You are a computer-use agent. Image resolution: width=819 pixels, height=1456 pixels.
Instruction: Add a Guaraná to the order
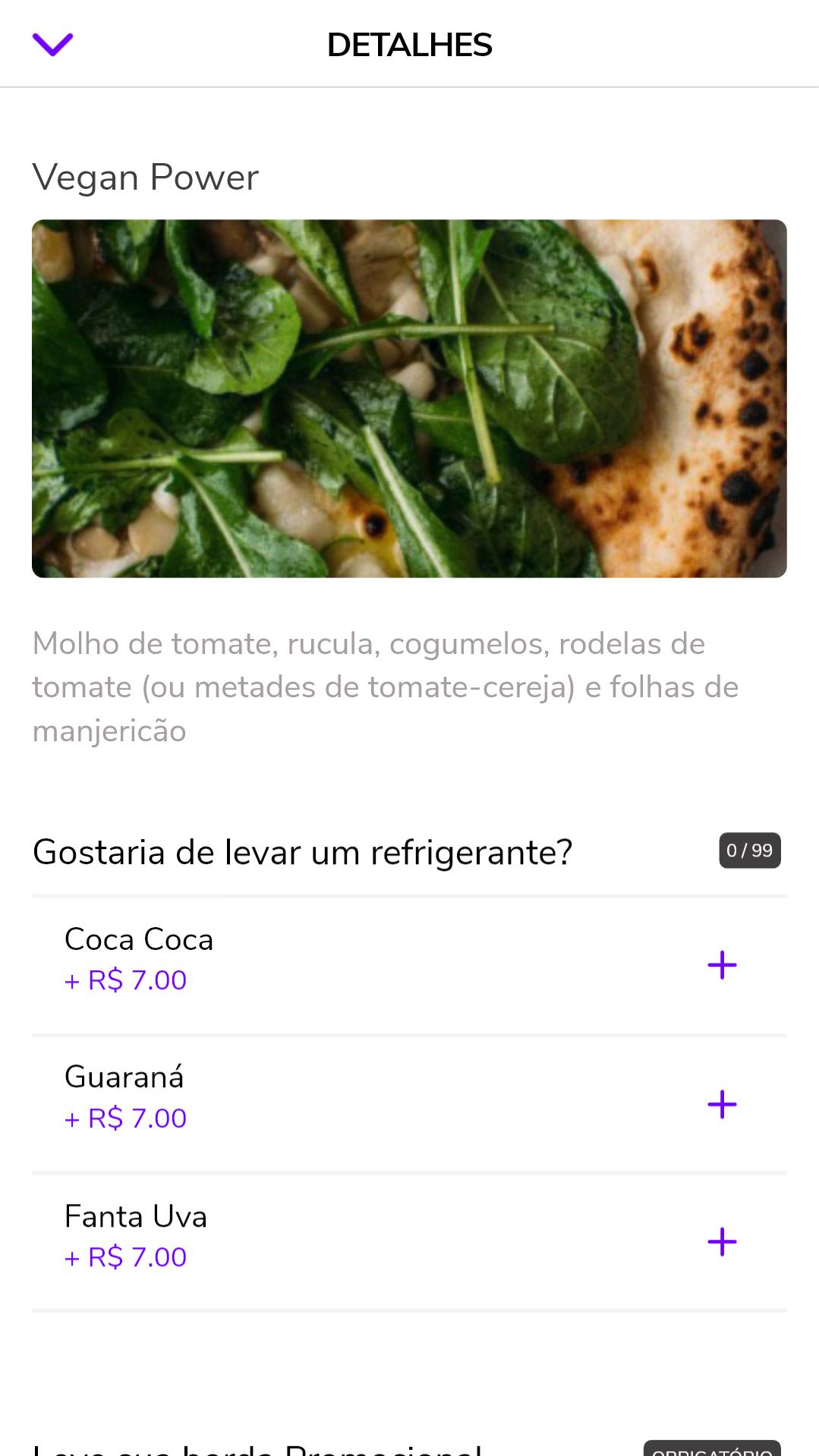[722, 1104]
